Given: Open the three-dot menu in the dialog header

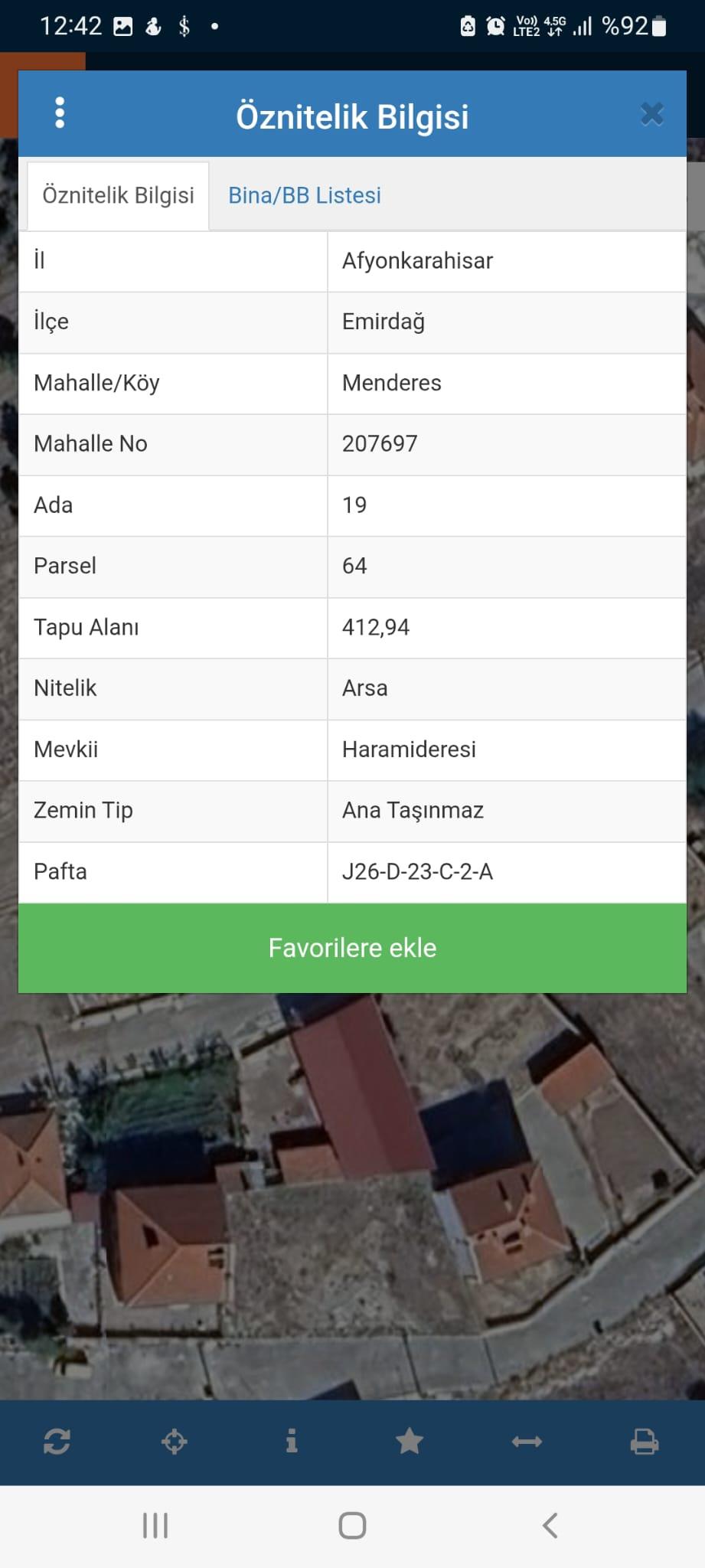Looking at the screenshot, I should (60, 113).
